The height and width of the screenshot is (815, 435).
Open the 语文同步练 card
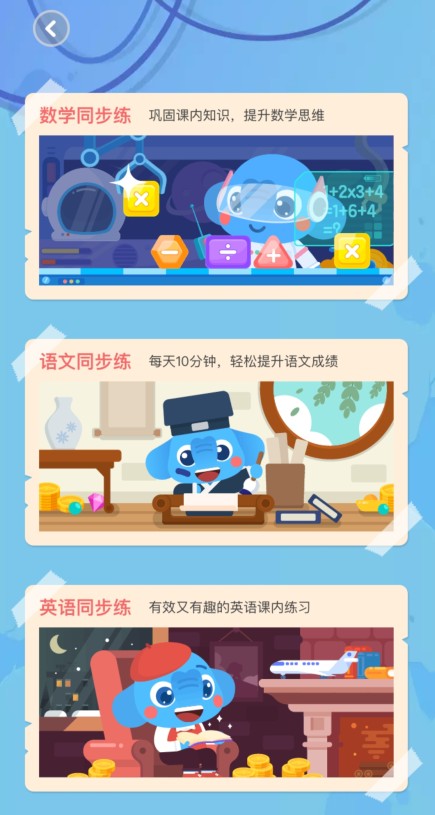tap(216, 442)
